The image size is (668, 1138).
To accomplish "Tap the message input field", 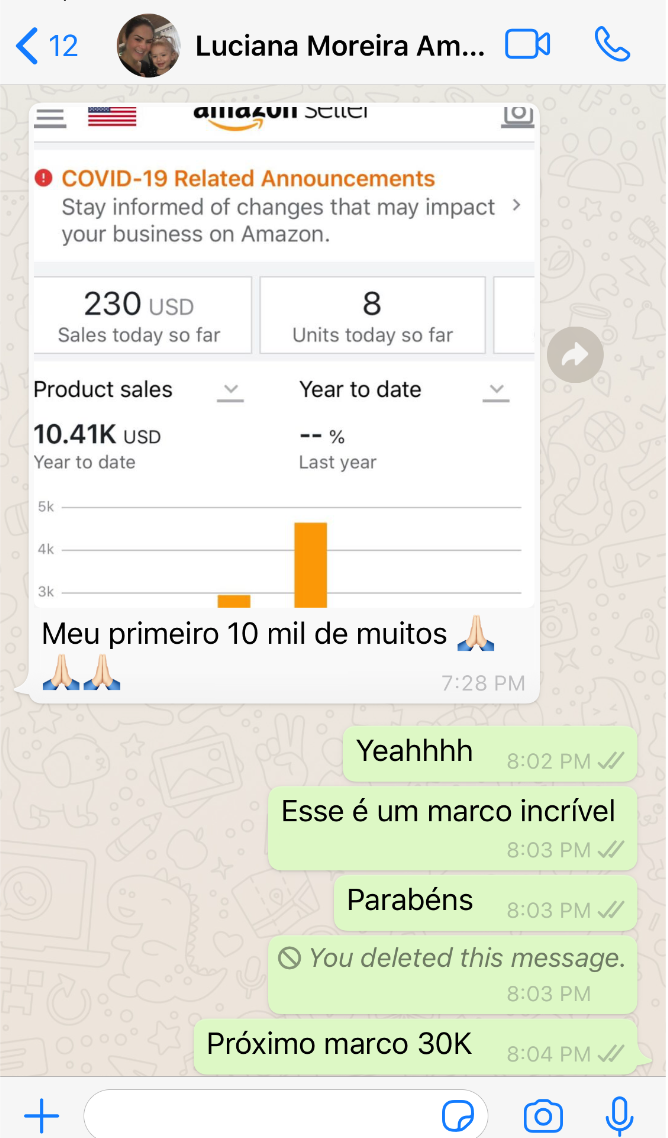I will click(x=260, y=1115).
